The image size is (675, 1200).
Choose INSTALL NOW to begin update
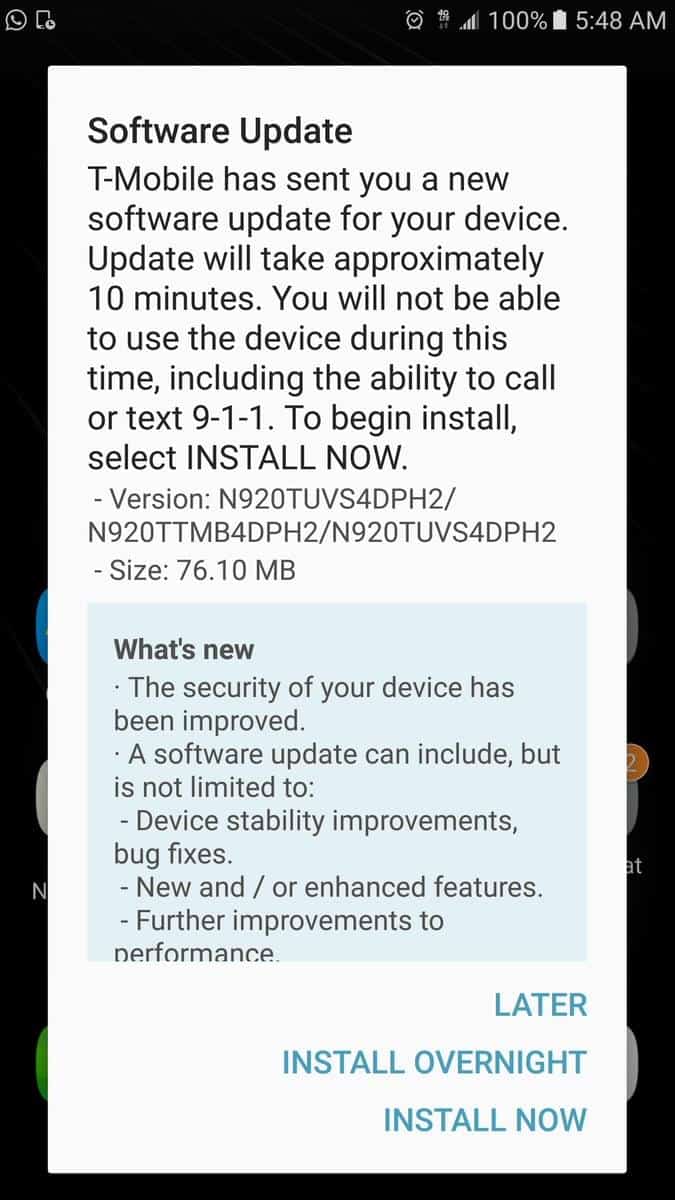coord(485,1120)
